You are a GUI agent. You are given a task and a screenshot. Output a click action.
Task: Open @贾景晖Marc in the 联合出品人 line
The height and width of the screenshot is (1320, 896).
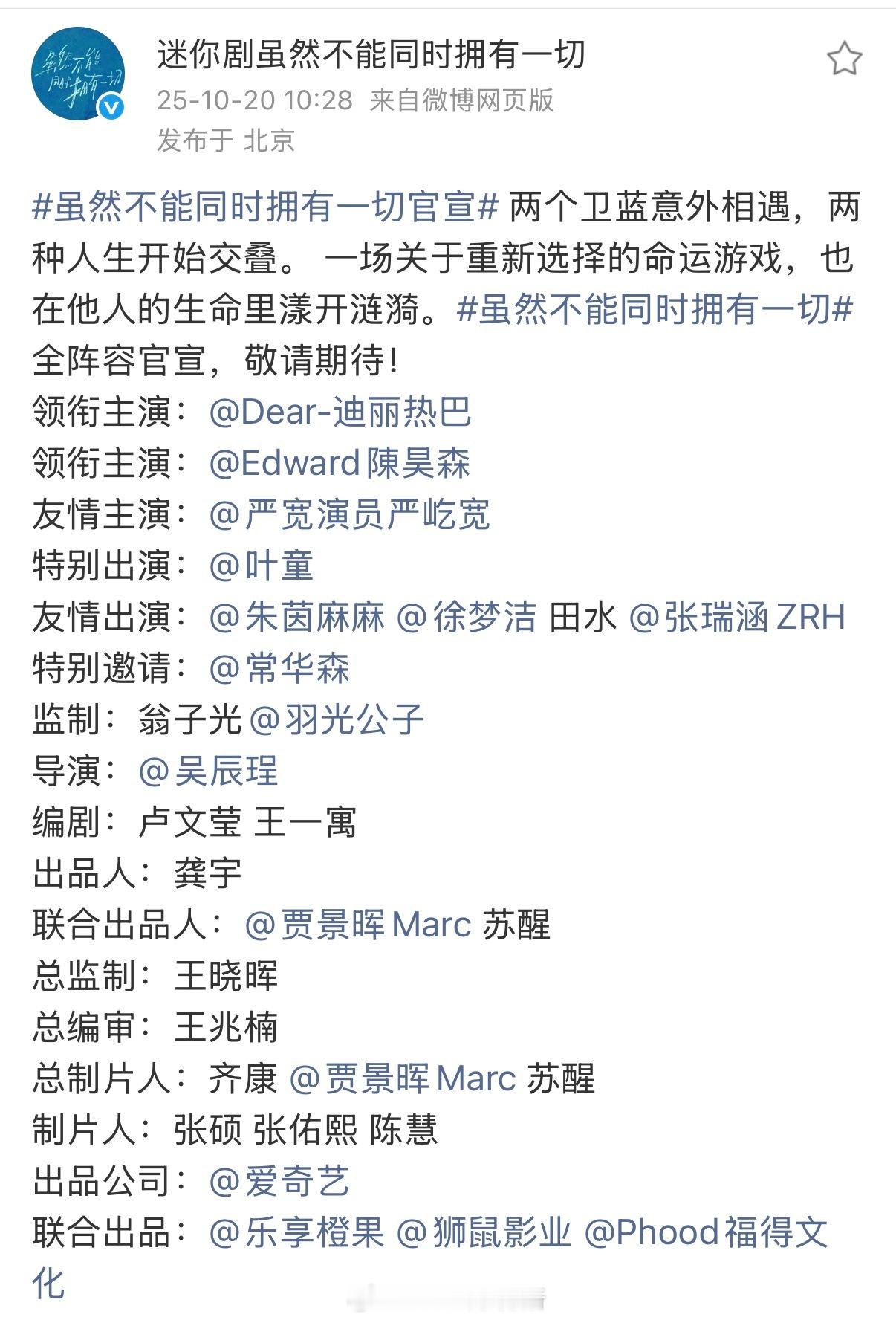click(358, 925)
